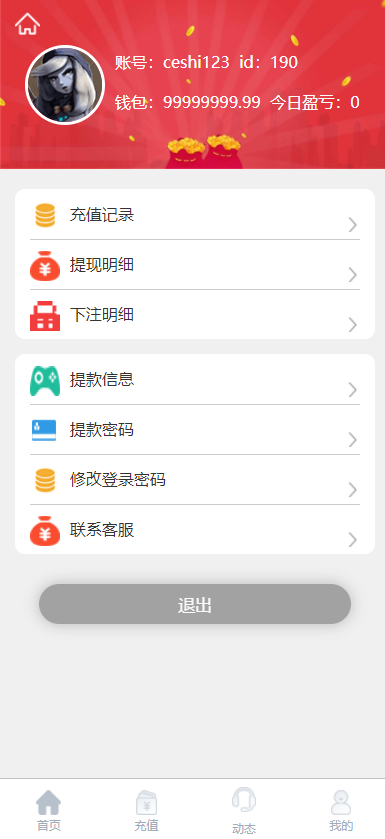View 提现明细 withdrawal details
This screenshot has height=839, width=385.
(195, 265)
